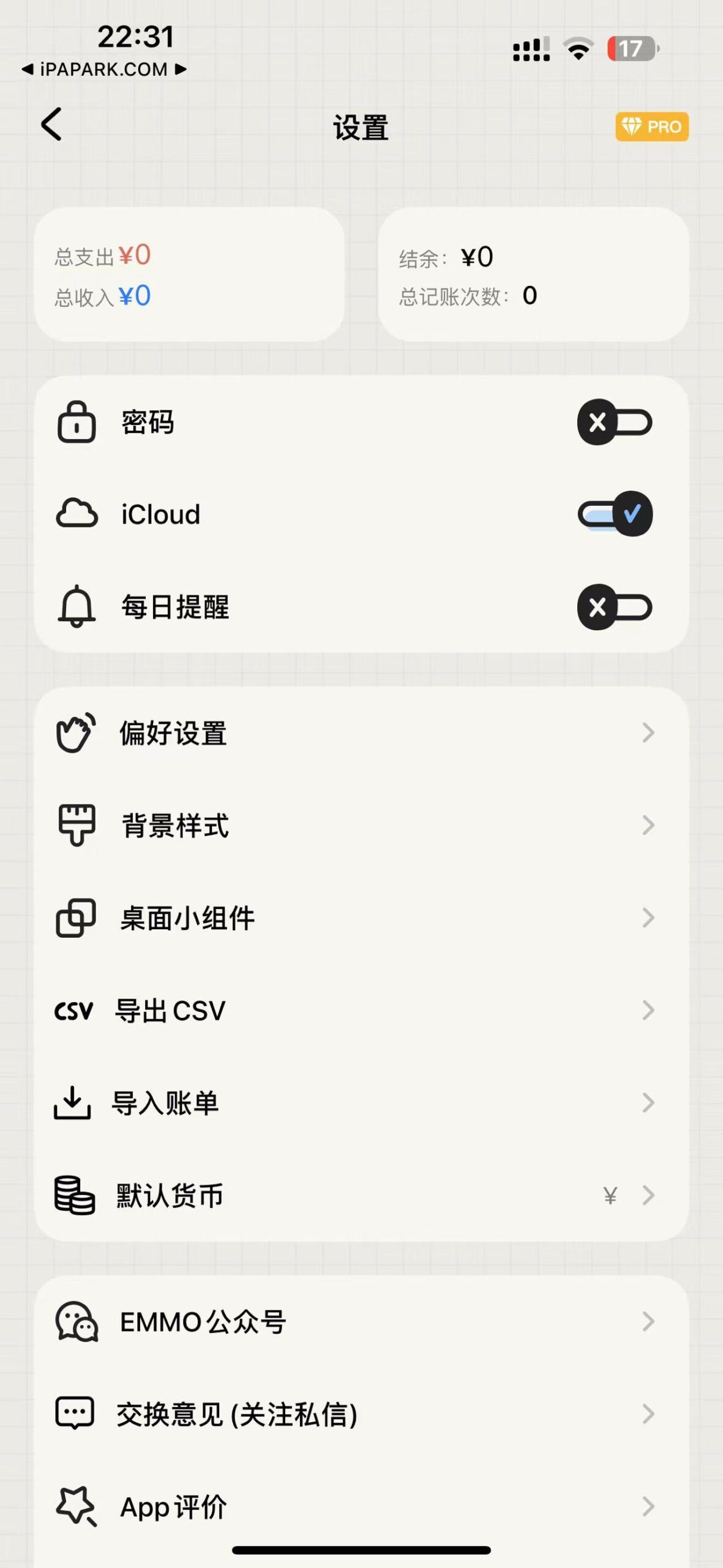Tap the back arrow to leave 设置
The width and height of the screenshot is (723, 1568).
pyautogui.click(x=51, y=125)
